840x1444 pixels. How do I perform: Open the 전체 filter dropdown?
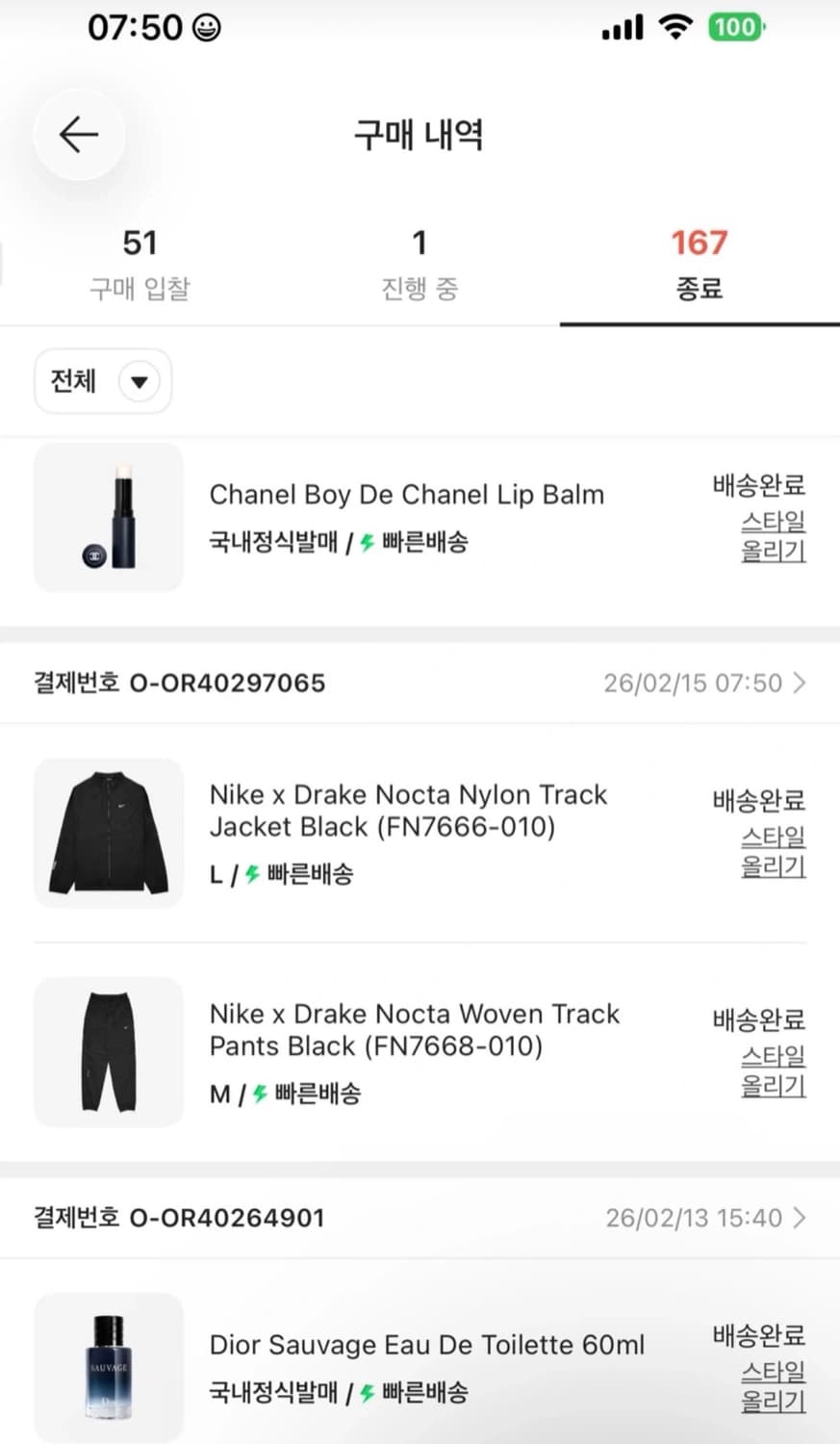(102, 381)
